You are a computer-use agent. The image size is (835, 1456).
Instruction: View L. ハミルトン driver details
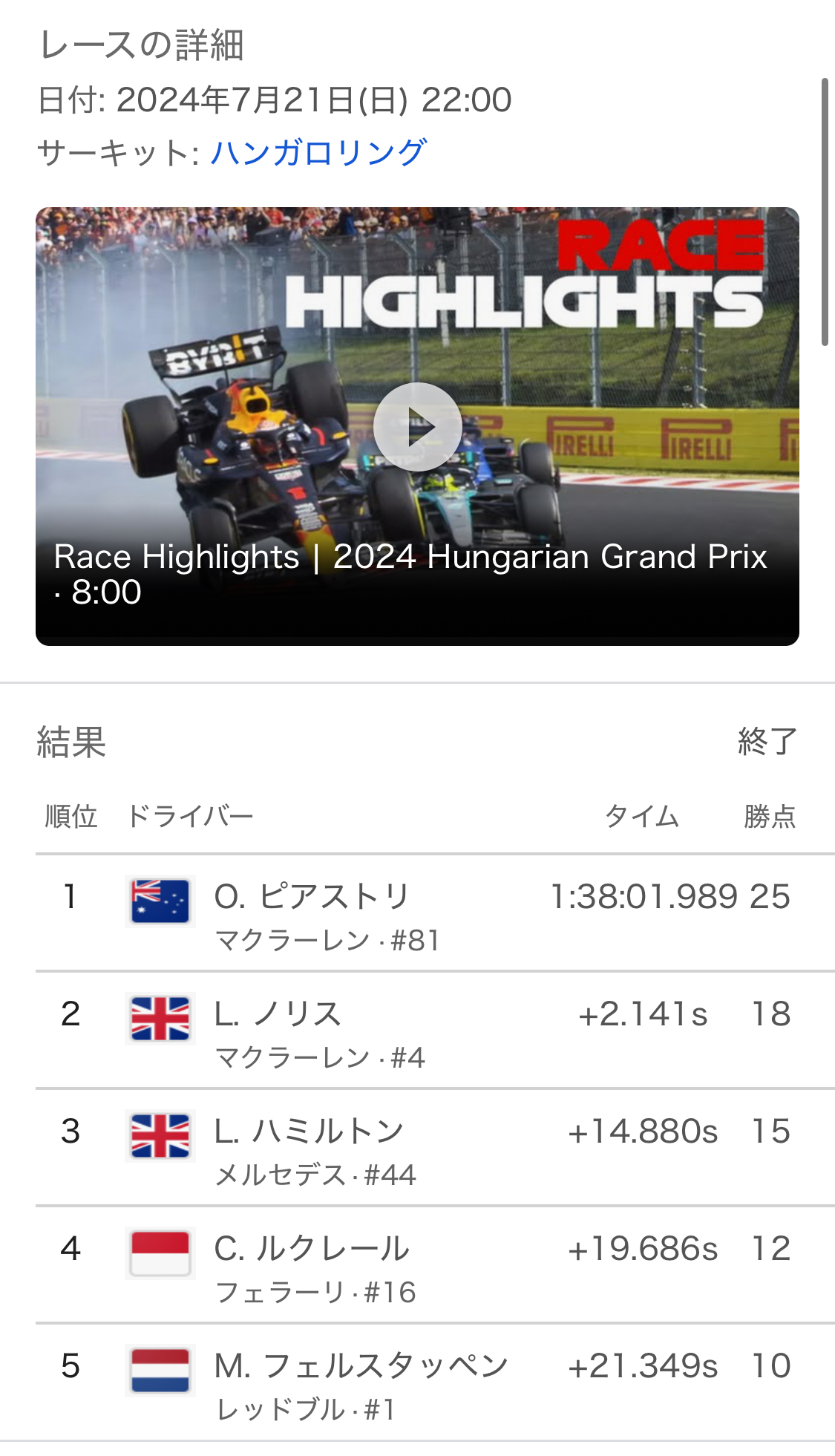point(435,1147)
